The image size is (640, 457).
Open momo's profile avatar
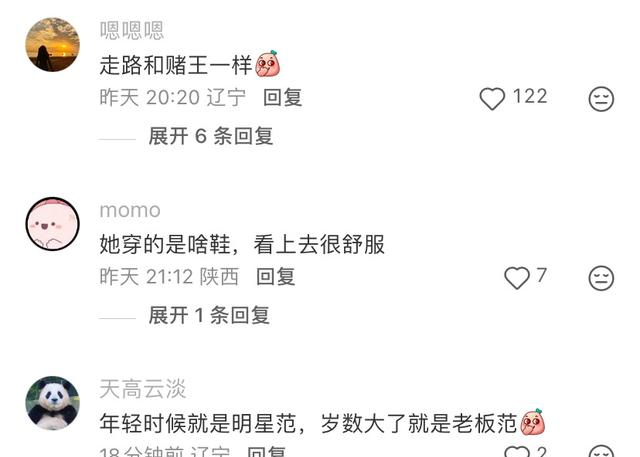point(52,224)
